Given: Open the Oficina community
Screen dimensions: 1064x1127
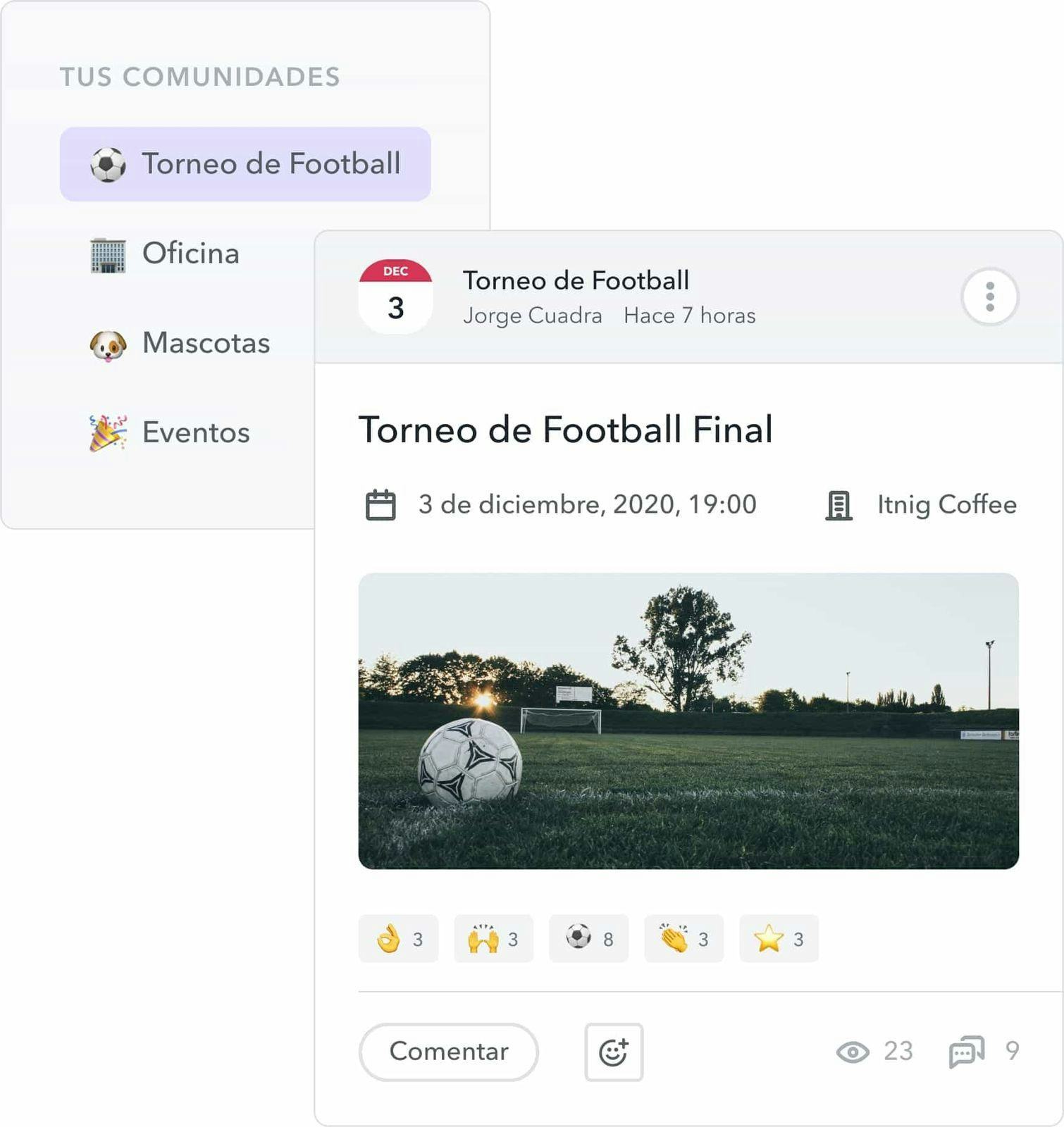Looking at the screenshot, I should tap(190, 254).
